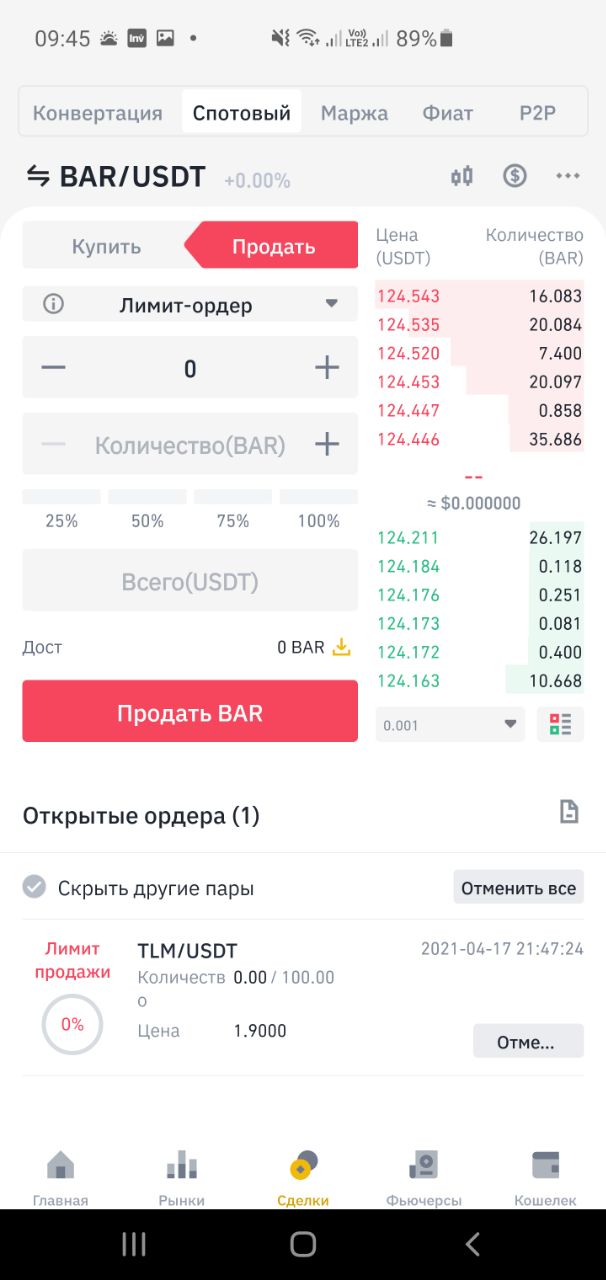Tap the Продать BAR button
This screenshot has width=606, height=1280.
(190, 711)
